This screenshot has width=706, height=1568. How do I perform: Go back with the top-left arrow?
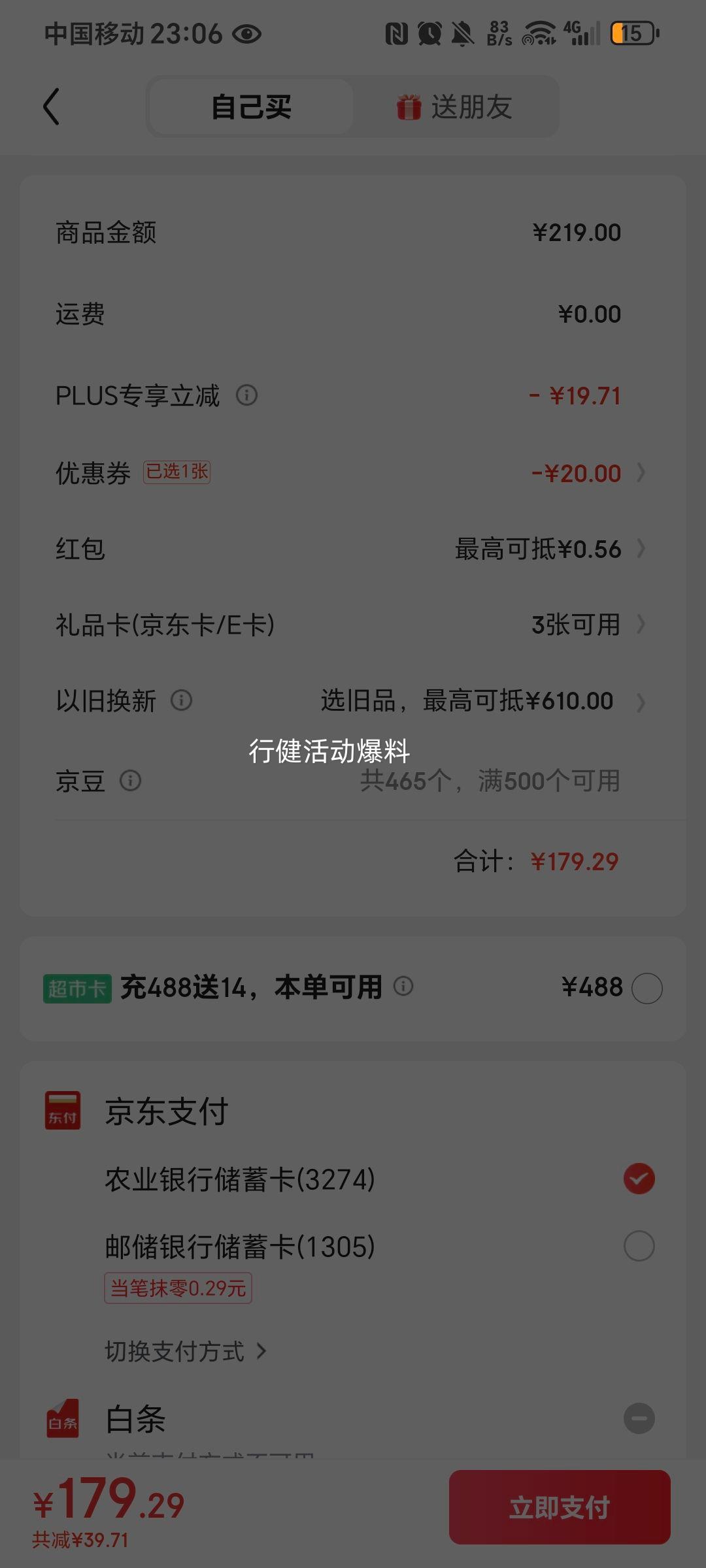(51, 106)
